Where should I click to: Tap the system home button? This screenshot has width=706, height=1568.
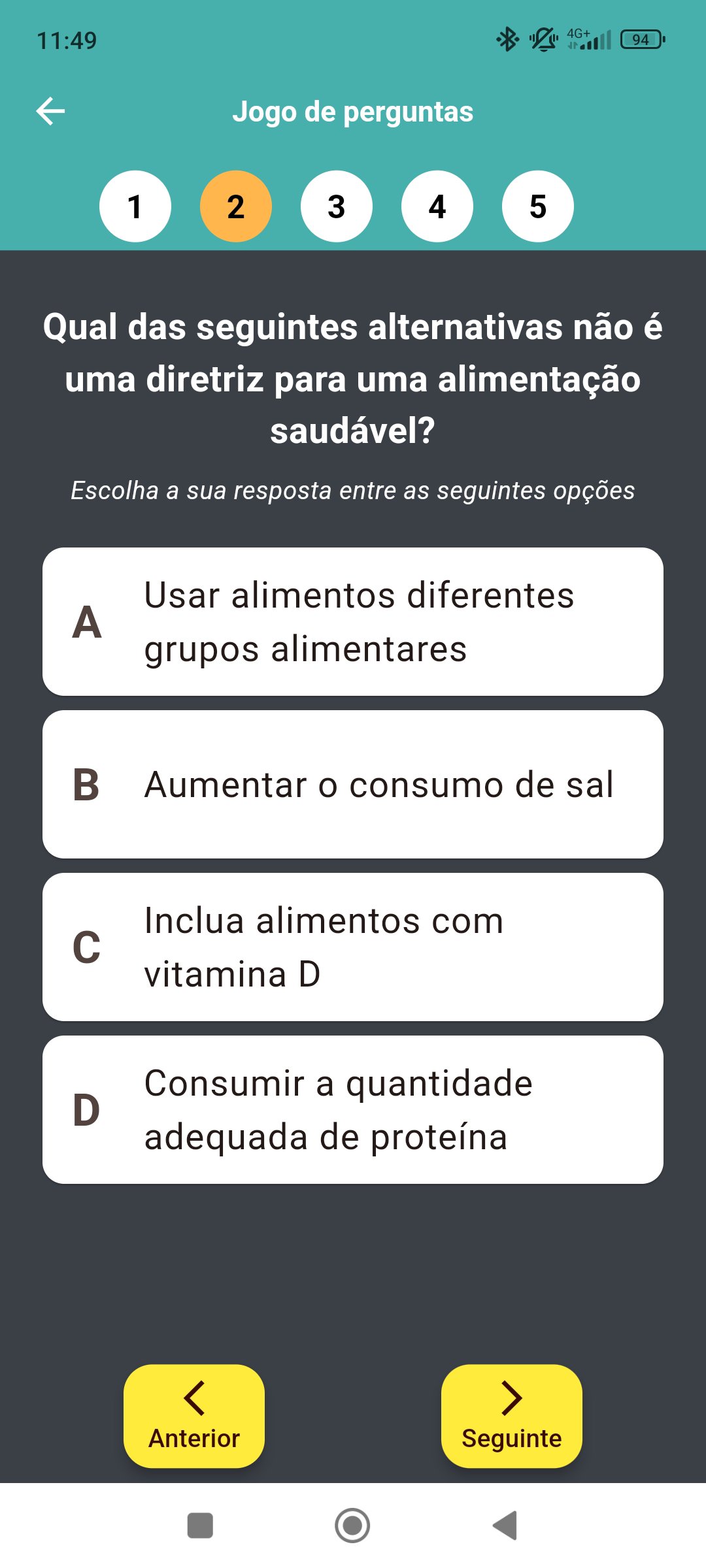click(x=352, y=1526)
